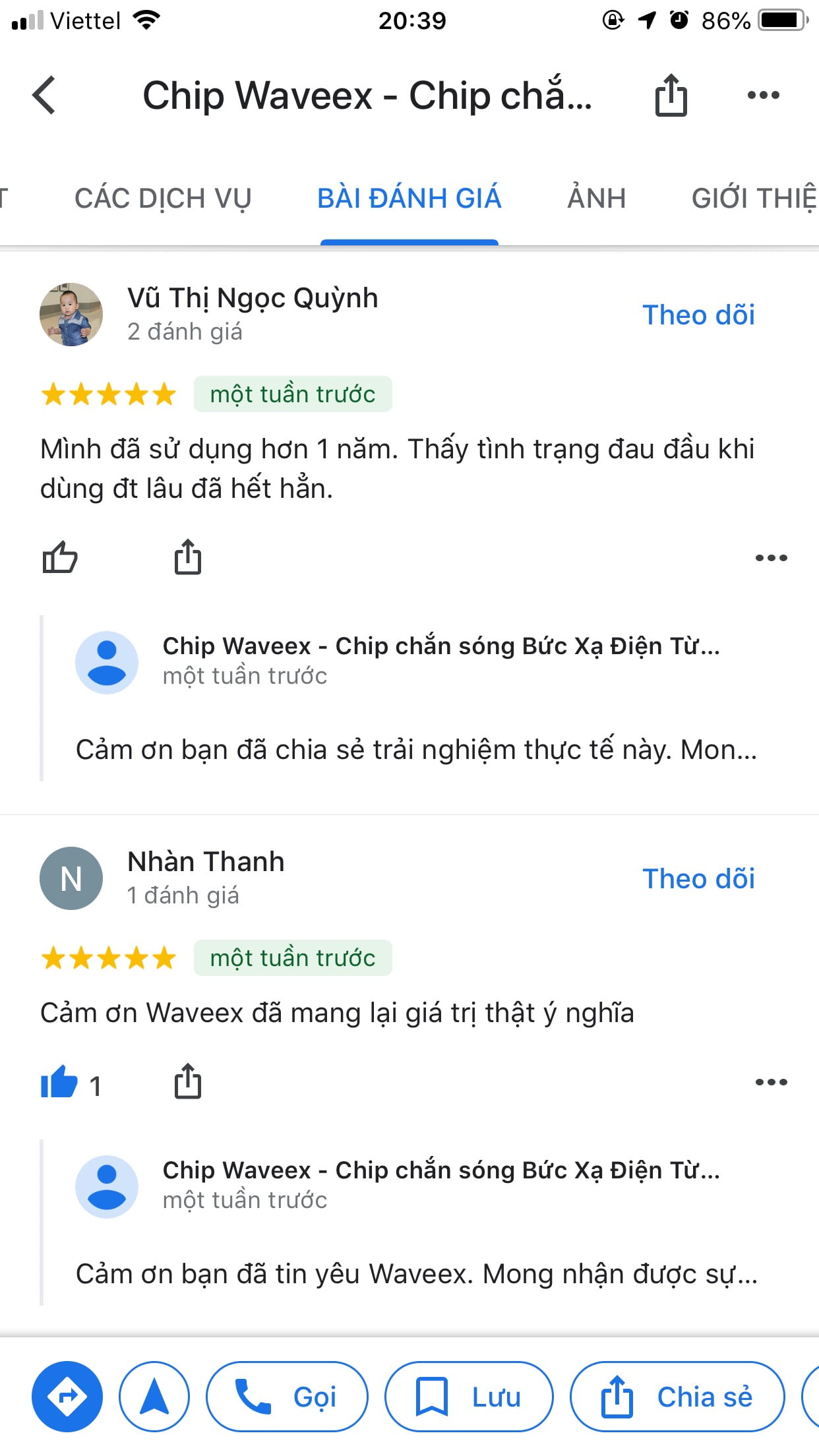The height and width of the screenshot is (1456, 819).
Task: Share Vũ Thị Ngọc Quỳnh's review
Action: coord(188,558)
